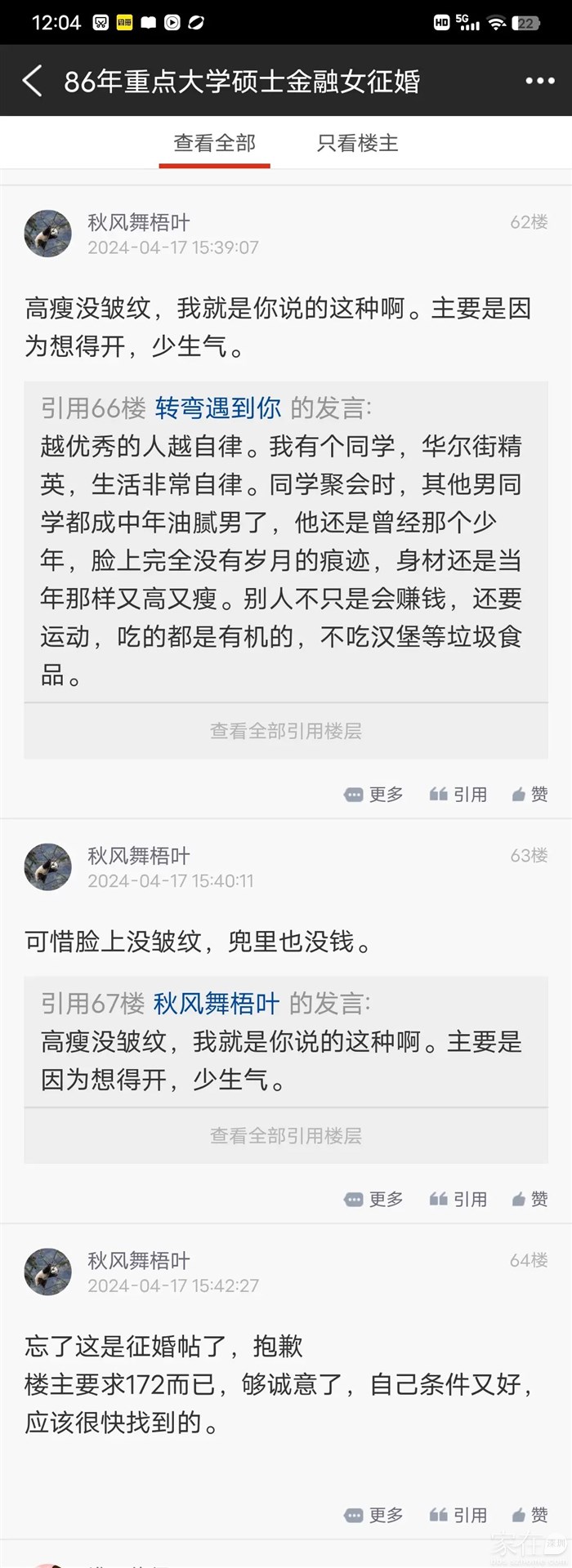The image size is (572, 1568).
Task: Tap 更多 under the 63楼 post
Action: point(374,1200)
